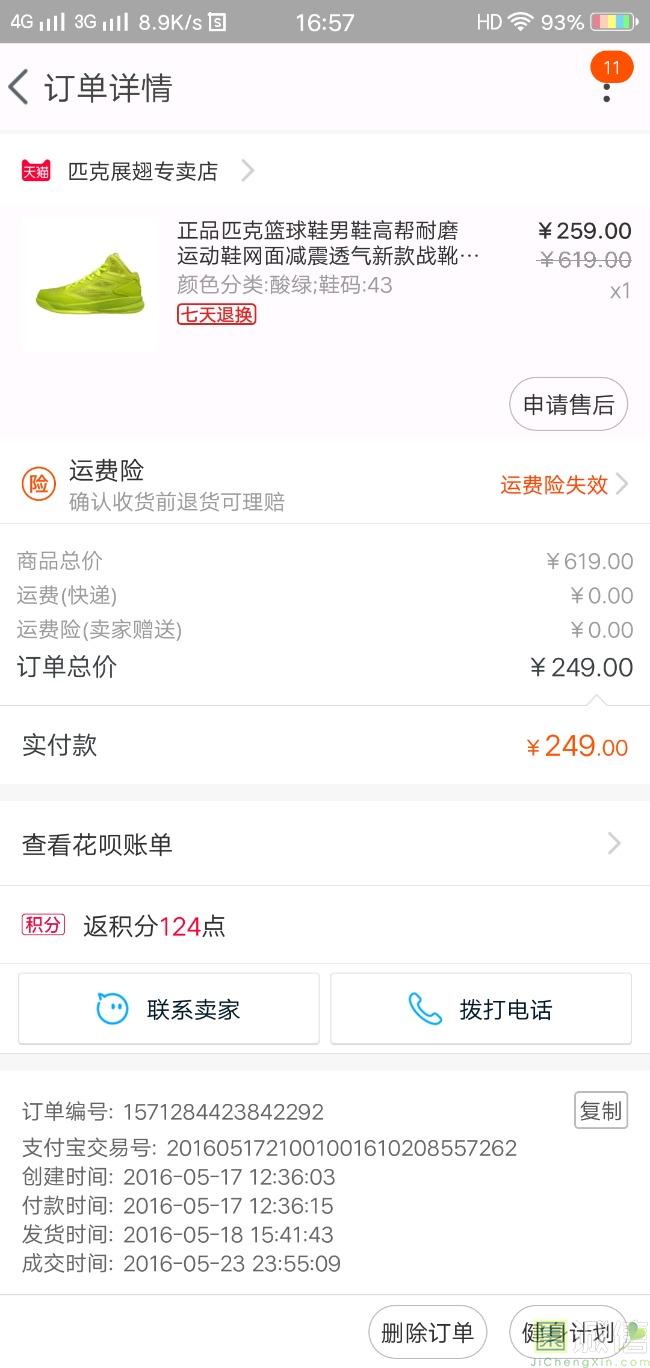The height and width of the screenshot is (1368, 650).
Task: Tap 联系卖家 to message the seller
Action: click(x=169, y=1009)
